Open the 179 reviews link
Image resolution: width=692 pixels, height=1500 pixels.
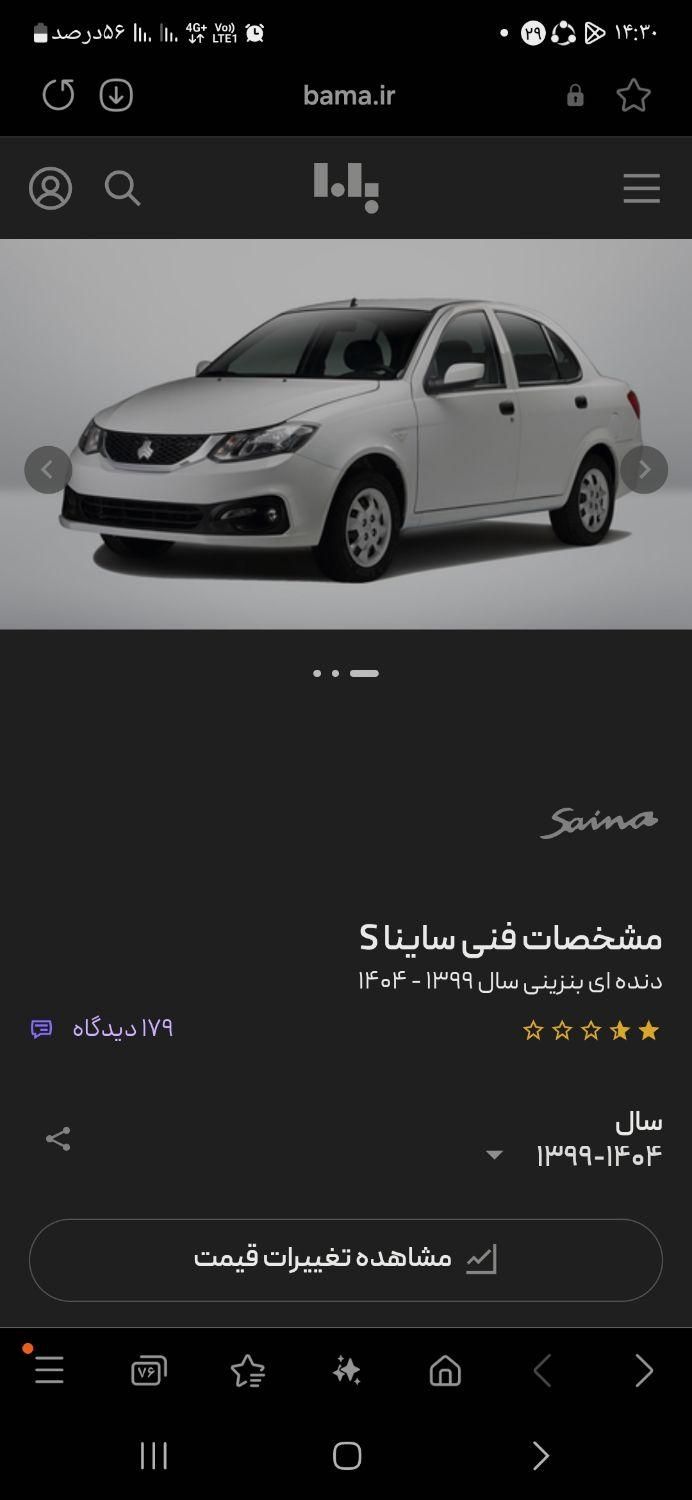(103, 1028)
